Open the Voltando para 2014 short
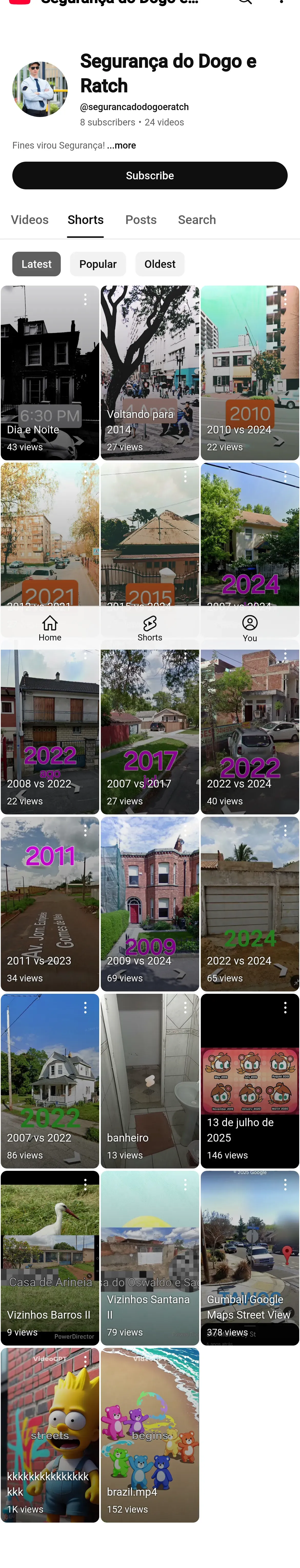Image resolution: width=300 pixels, height=1568 pixels. click(x=150, y=373)
